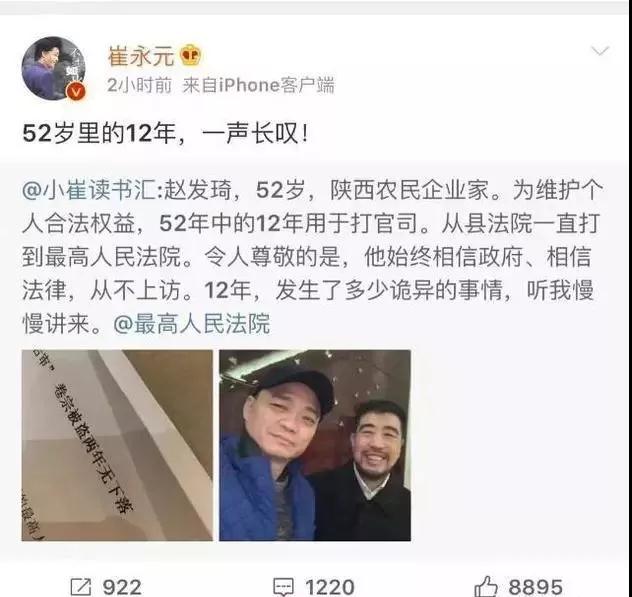Viewport: 632px width, 597px height.
Task: View the photo of two men
Action: [315, 445]
